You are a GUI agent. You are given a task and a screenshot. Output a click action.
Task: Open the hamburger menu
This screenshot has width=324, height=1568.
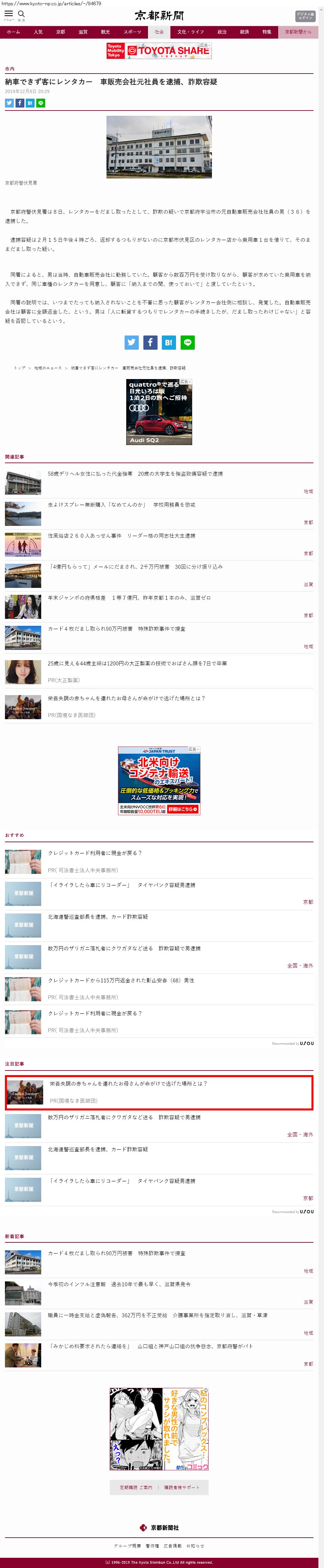point(9,14)
